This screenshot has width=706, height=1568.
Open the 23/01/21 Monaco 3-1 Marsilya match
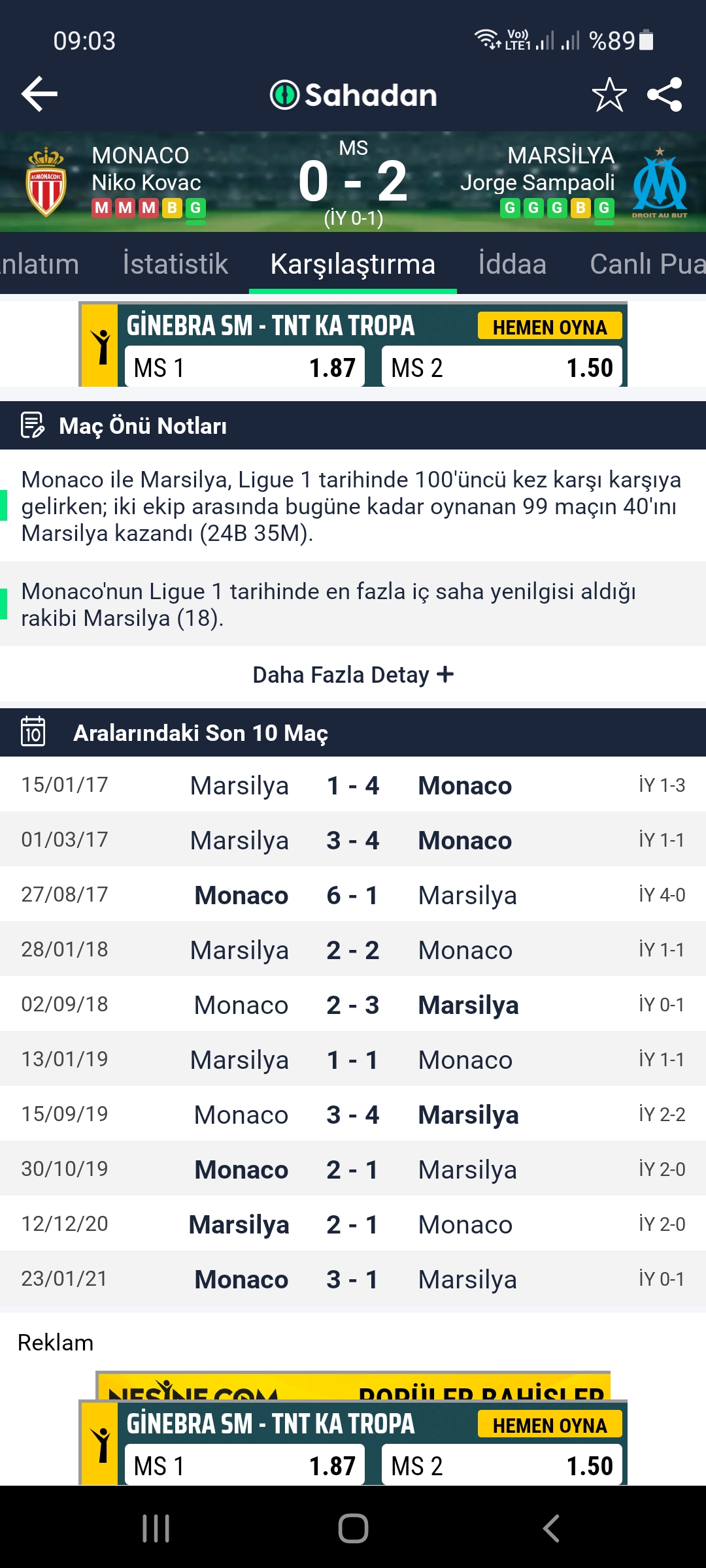pos(353,1279)
